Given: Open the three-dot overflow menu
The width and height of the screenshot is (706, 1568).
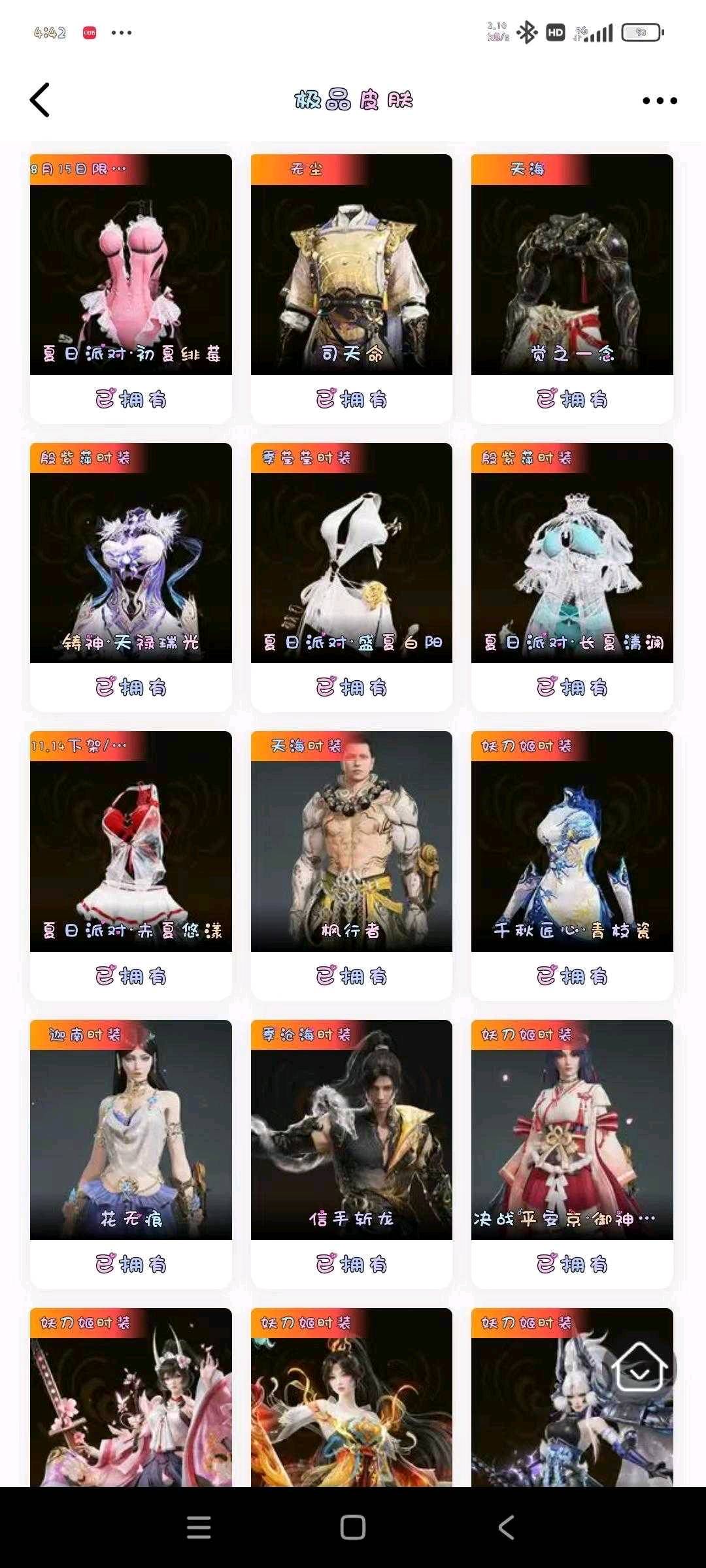Looking at the screenshot, I should coord(659,101).
